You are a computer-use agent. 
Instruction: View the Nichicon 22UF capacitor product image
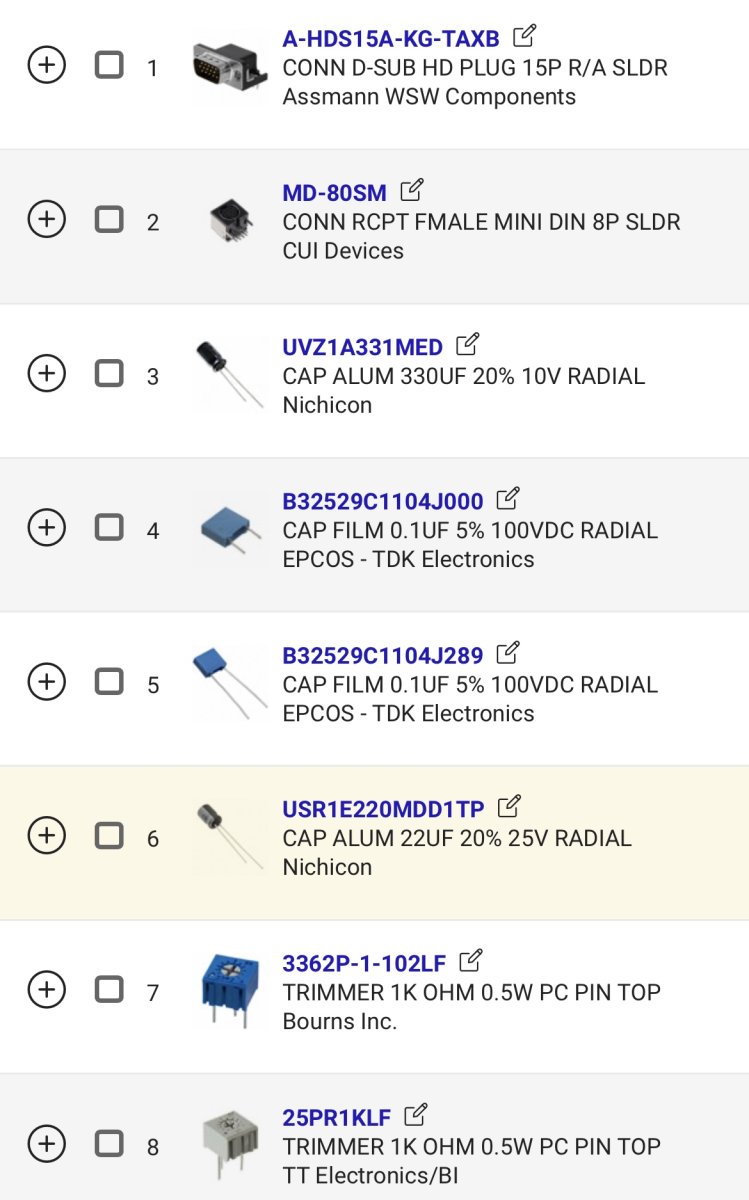[x=228, y=835]
